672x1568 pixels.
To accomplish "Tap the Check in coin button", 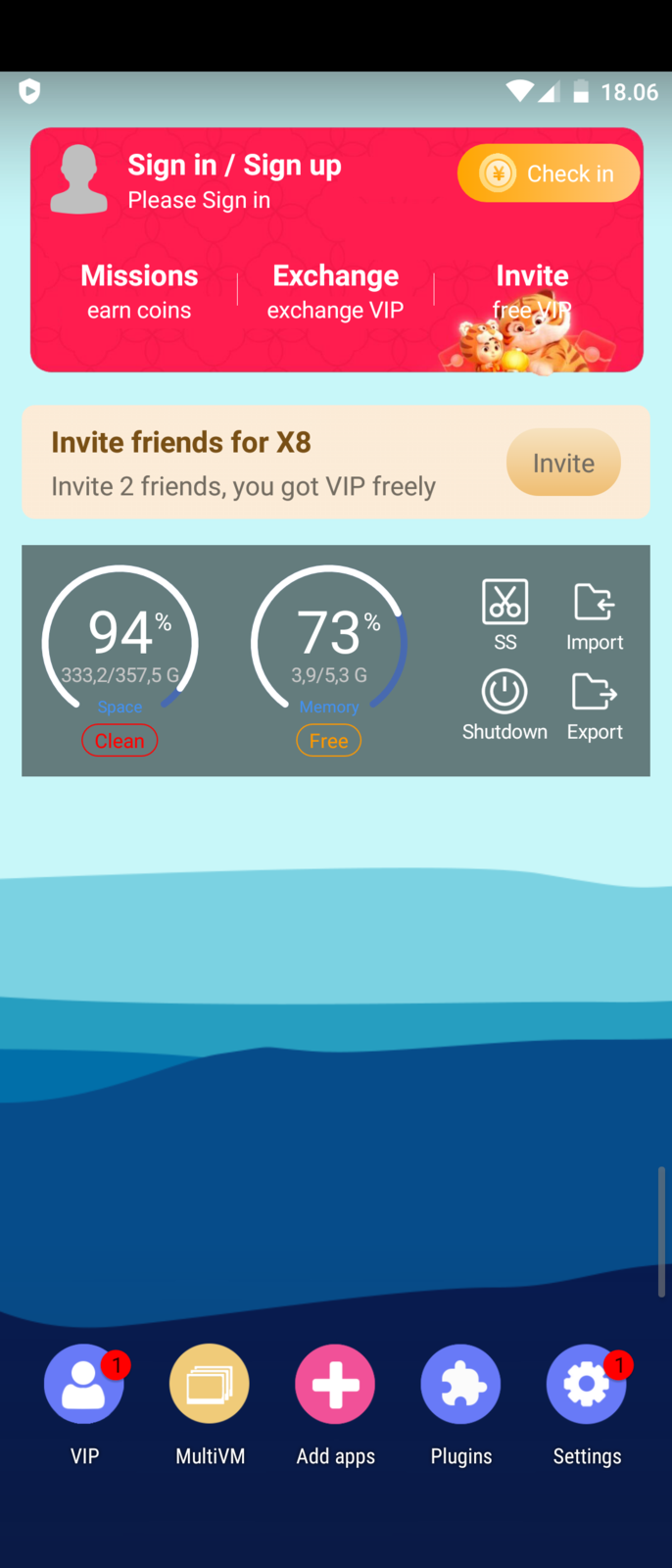I will [548, 173].
